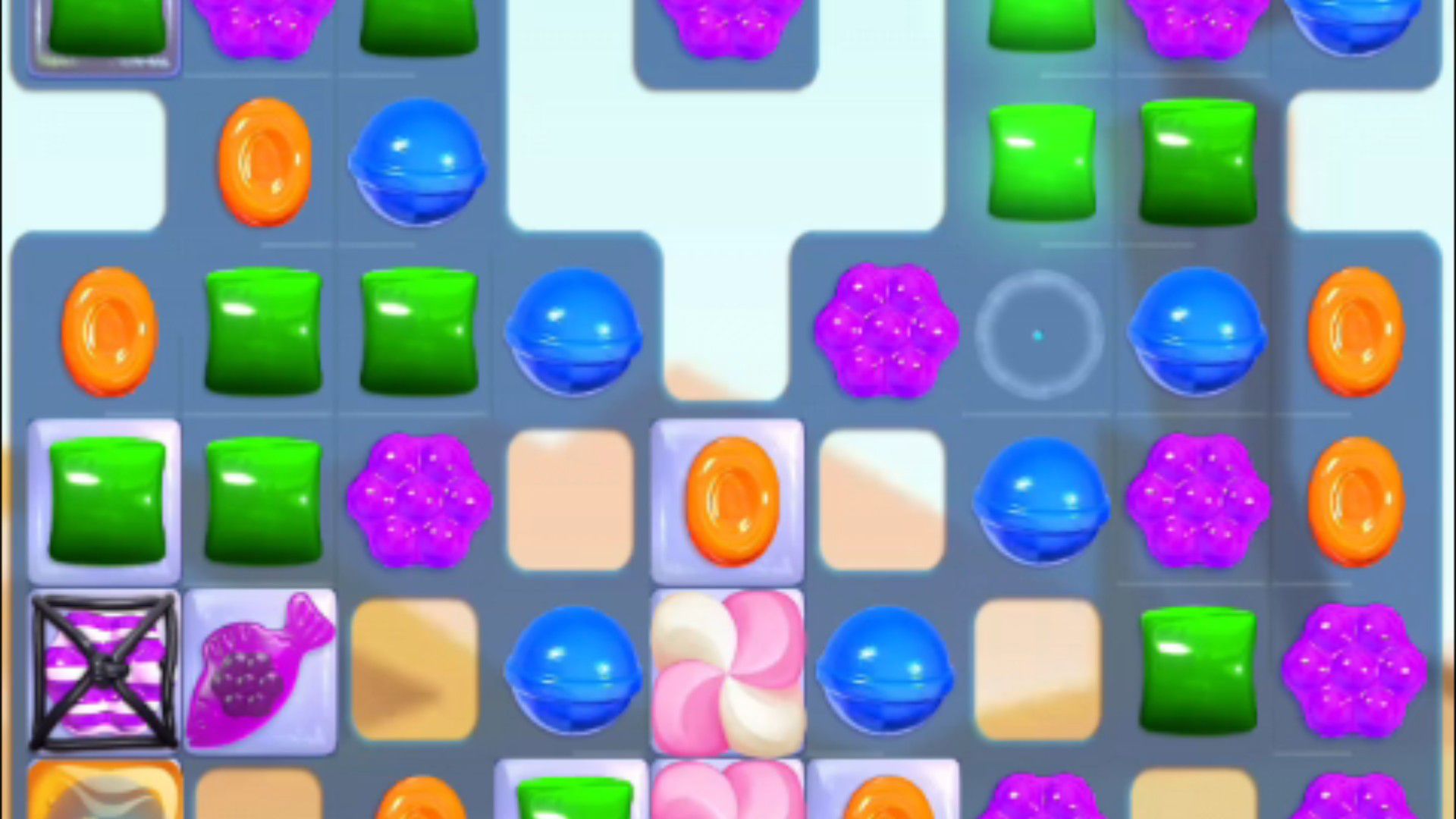
Task: Select the orange candy between two empty tiles
Action: click(x=730, y=500)
